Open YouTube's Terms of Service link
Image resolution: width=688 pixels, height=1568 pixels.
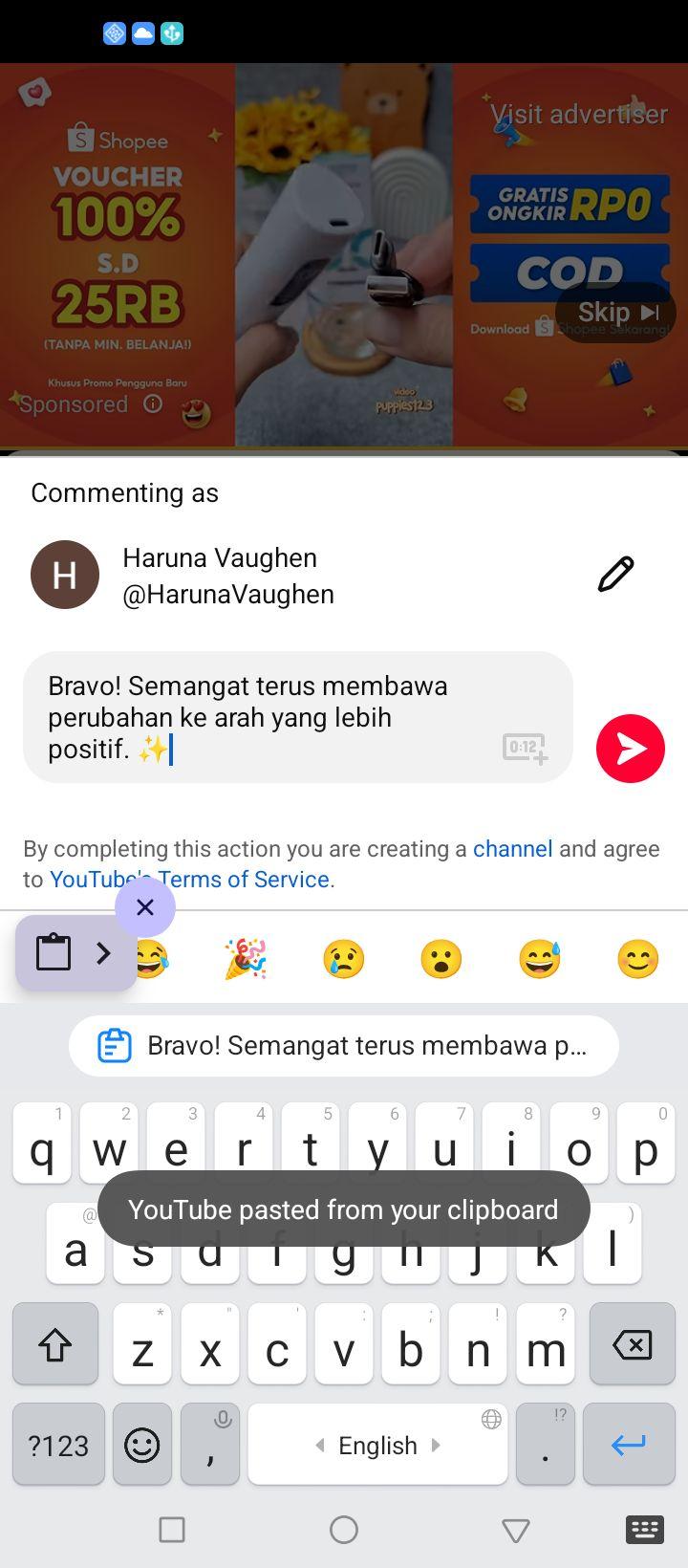tap(189, 880)
